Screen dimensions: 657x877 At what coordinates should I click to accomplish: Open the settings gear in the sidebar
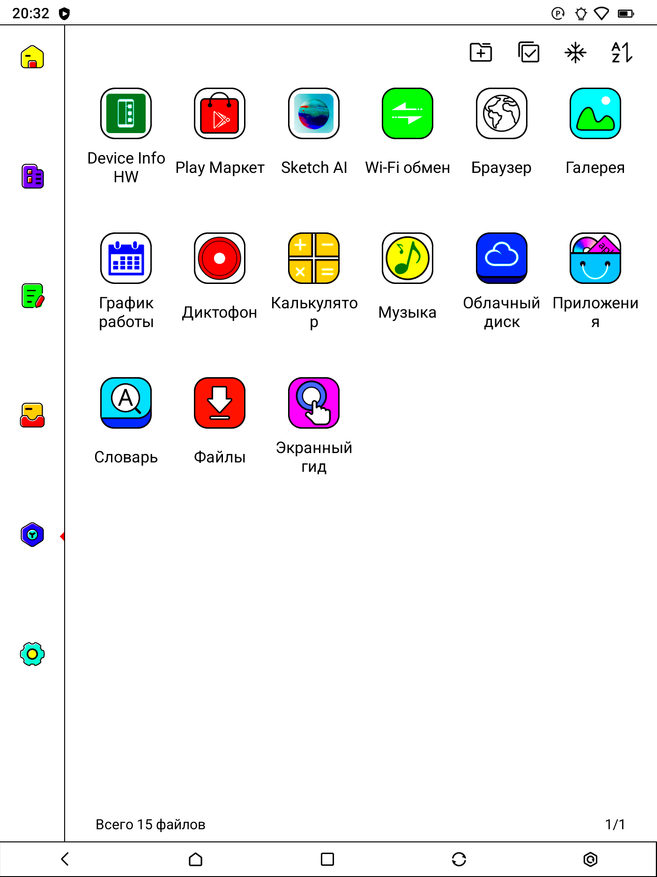click(32, 655)
